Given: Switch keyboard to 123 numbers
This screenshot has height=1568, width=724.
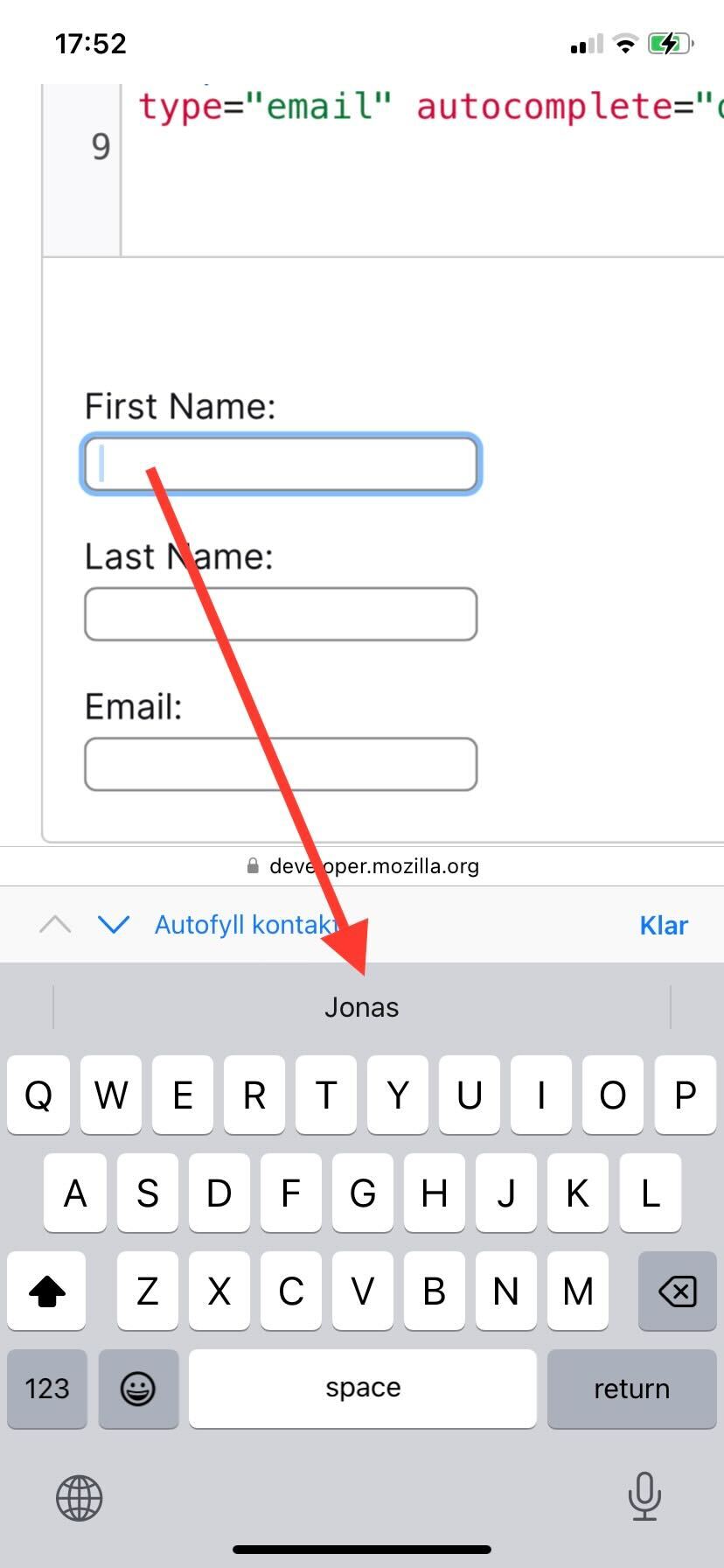Looking at the screenshot, I should point(47,1389).
